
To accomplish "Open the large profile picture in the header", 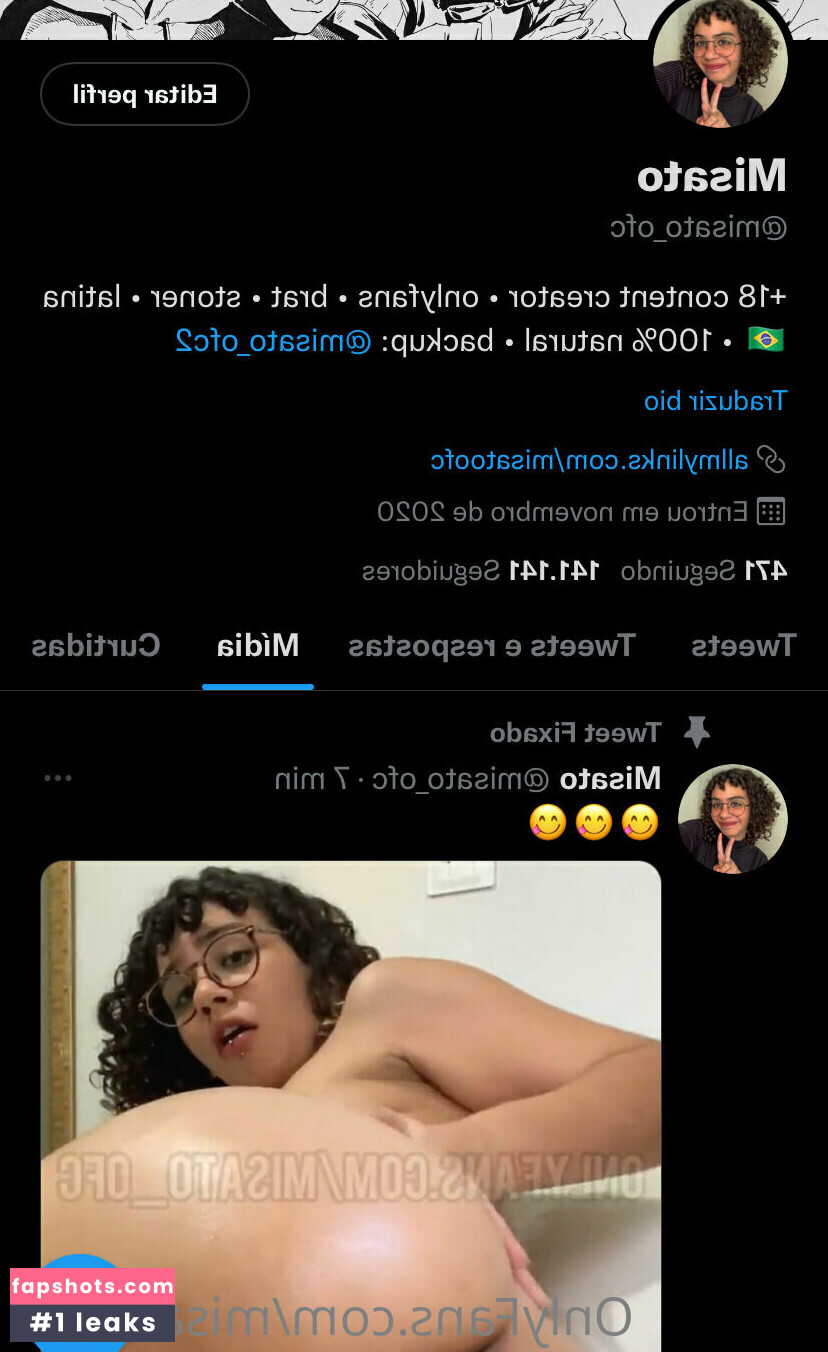I will point(720,62).
